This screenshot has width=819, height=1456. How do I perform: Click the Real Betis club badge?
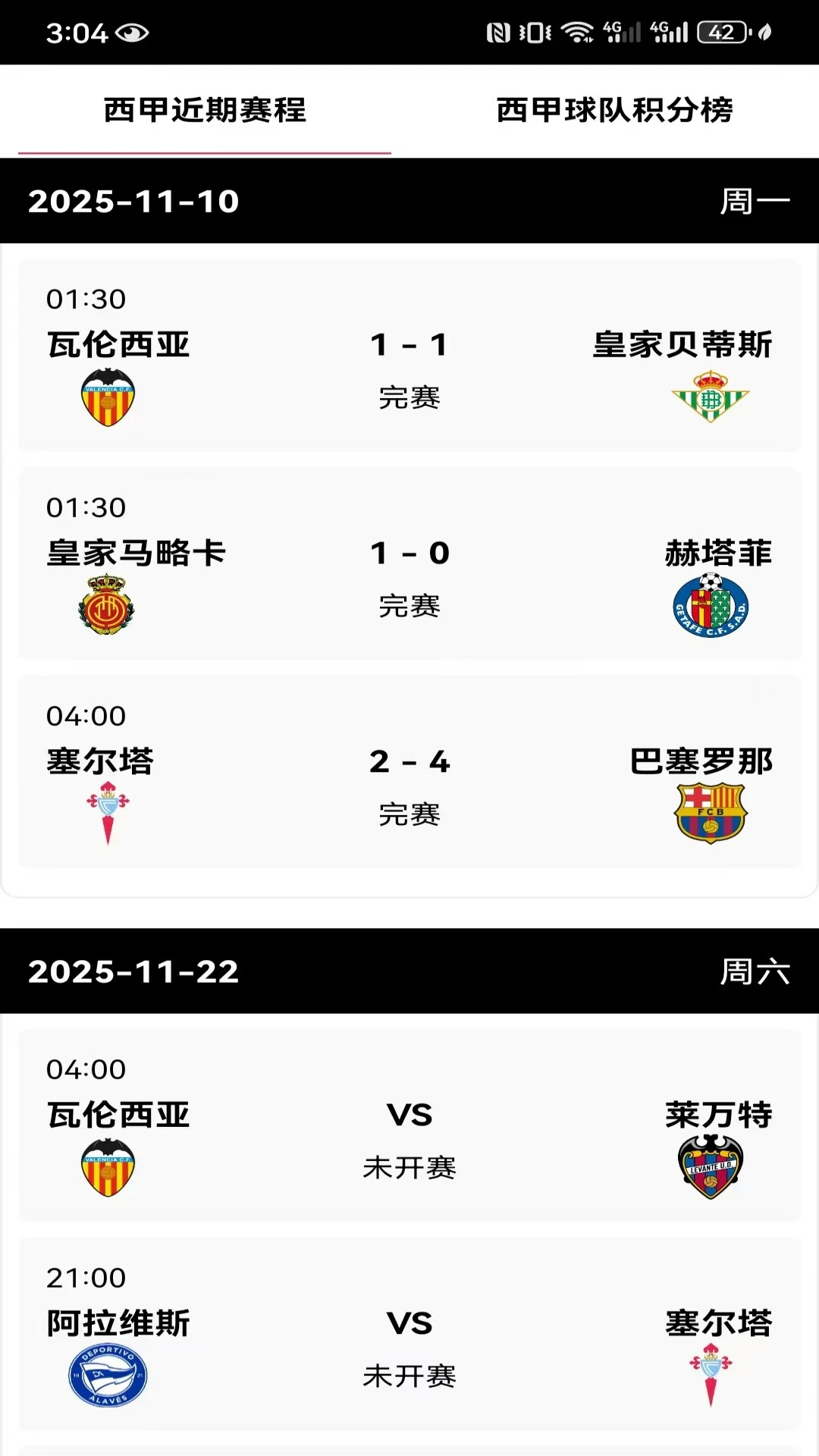tap(710, 393)
